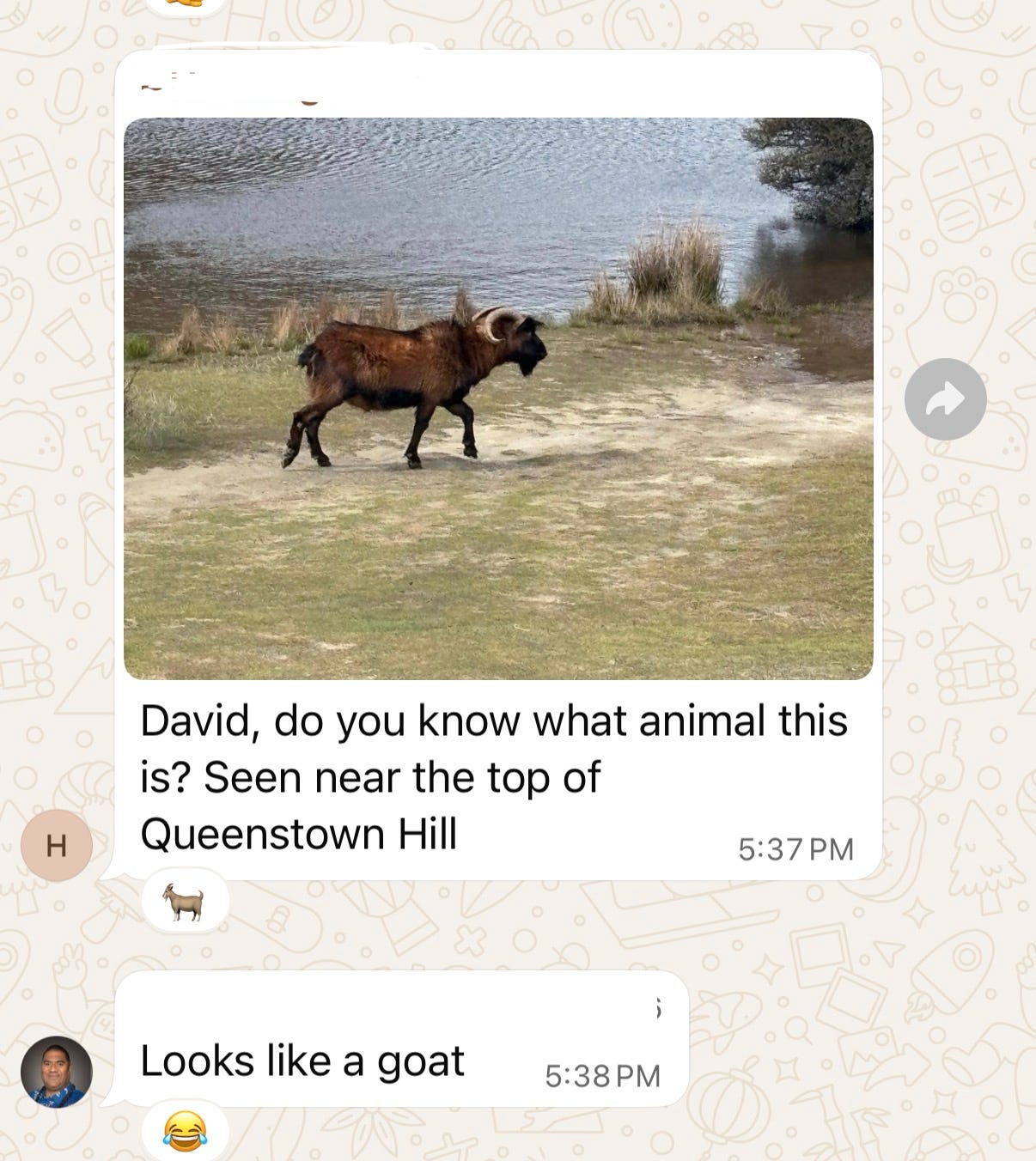Open the goat photo in the message
The width and height of the screenshot is (1036, 1161).
(x=498, y=398)
